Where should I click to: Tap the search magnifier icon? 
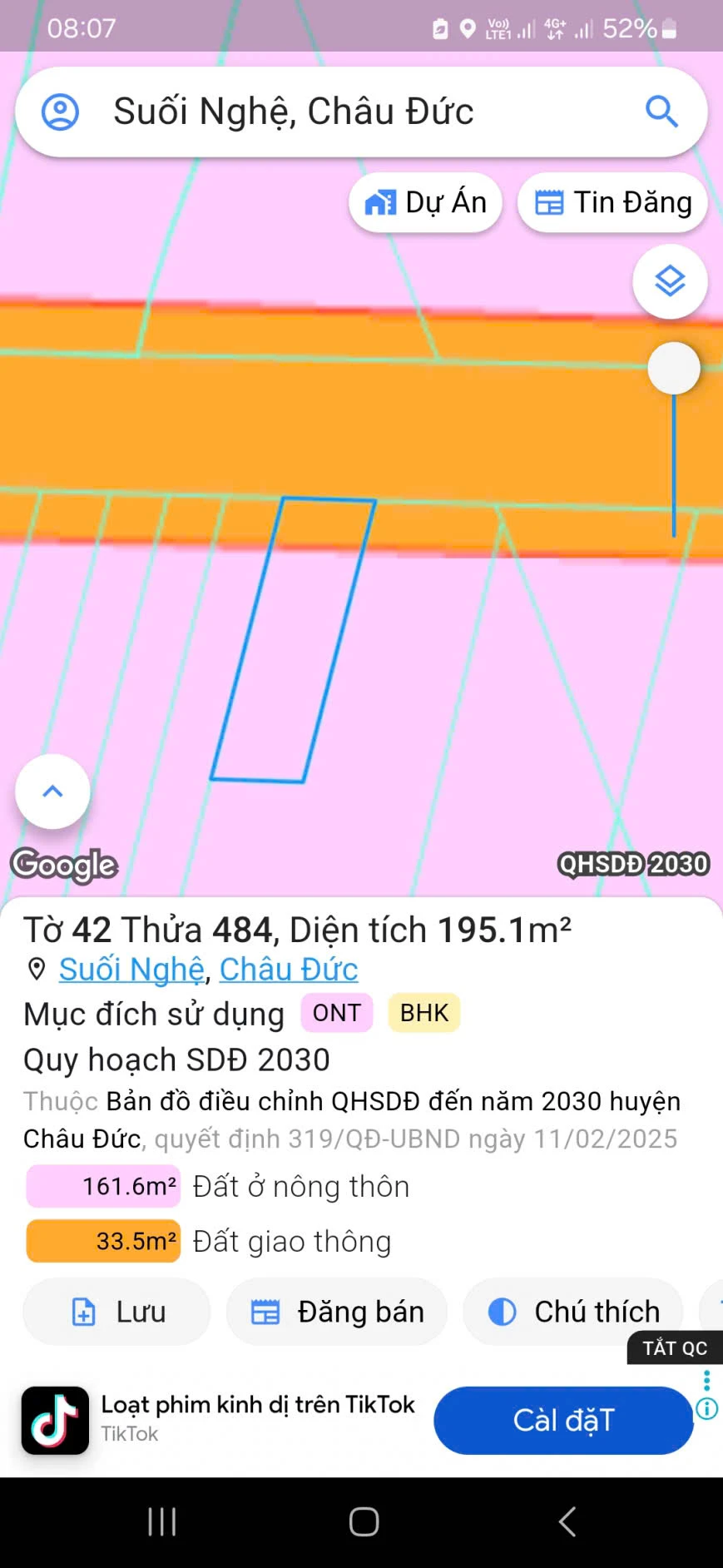[x=661, y=112]
